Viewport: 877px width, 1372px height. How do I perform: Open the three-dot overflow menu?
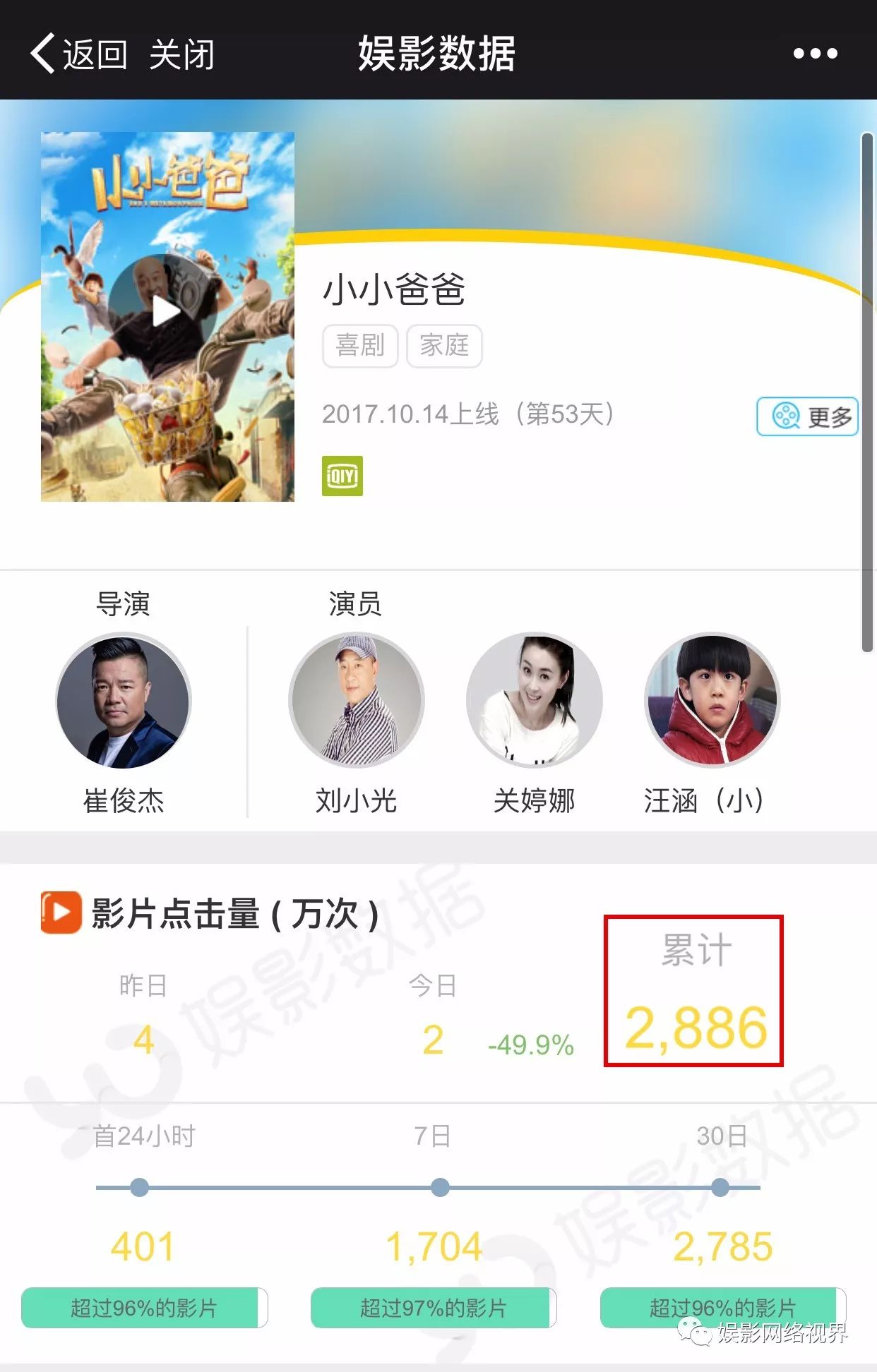click(x=815, y=54)
